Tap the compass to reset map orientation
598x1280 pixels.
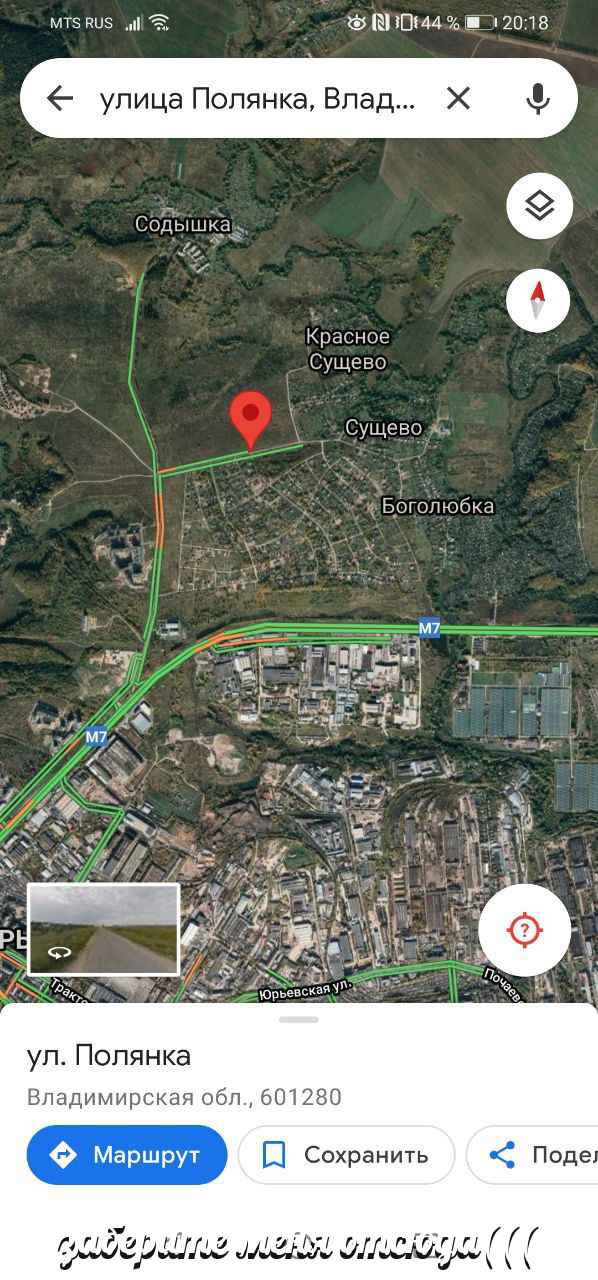click(538, 299)
